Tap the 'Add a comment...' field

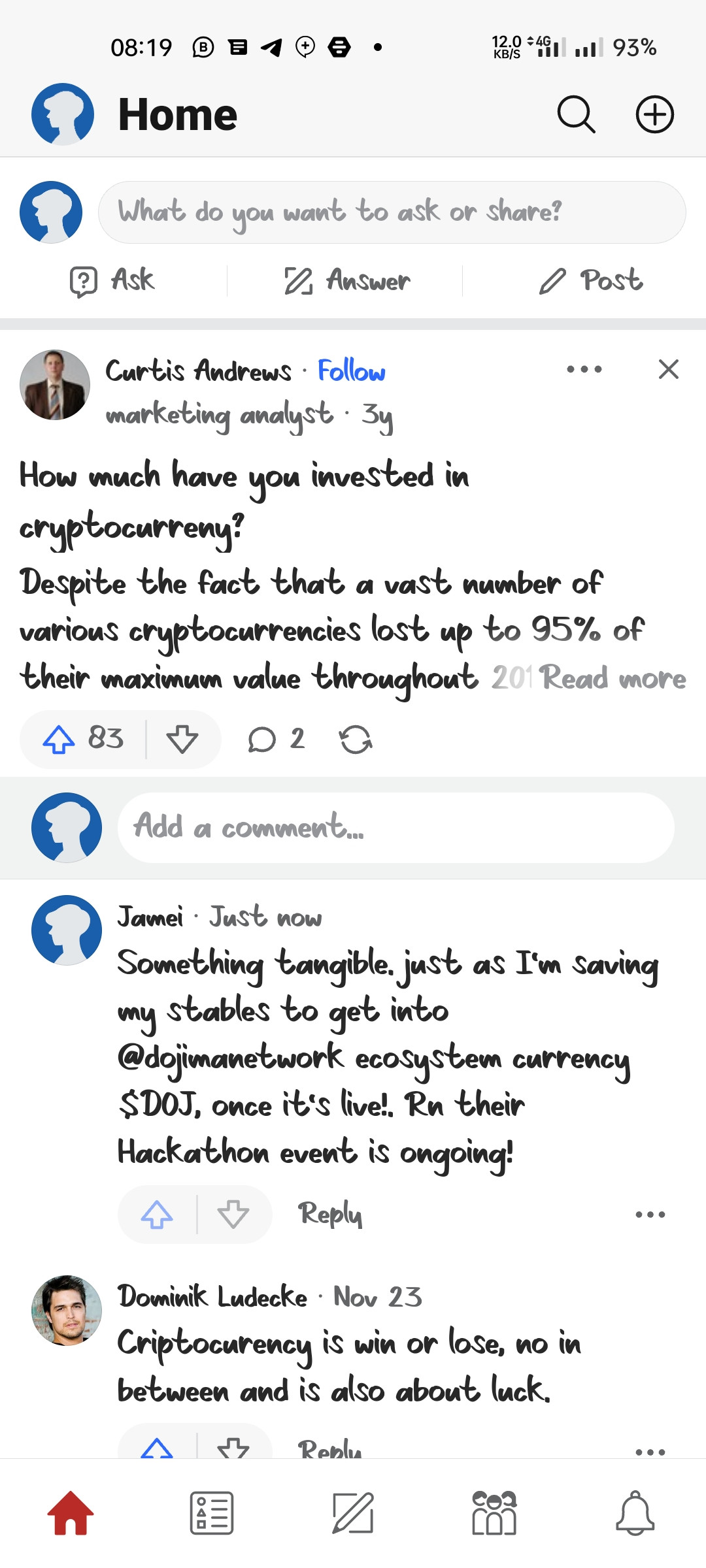pos(395,827)
